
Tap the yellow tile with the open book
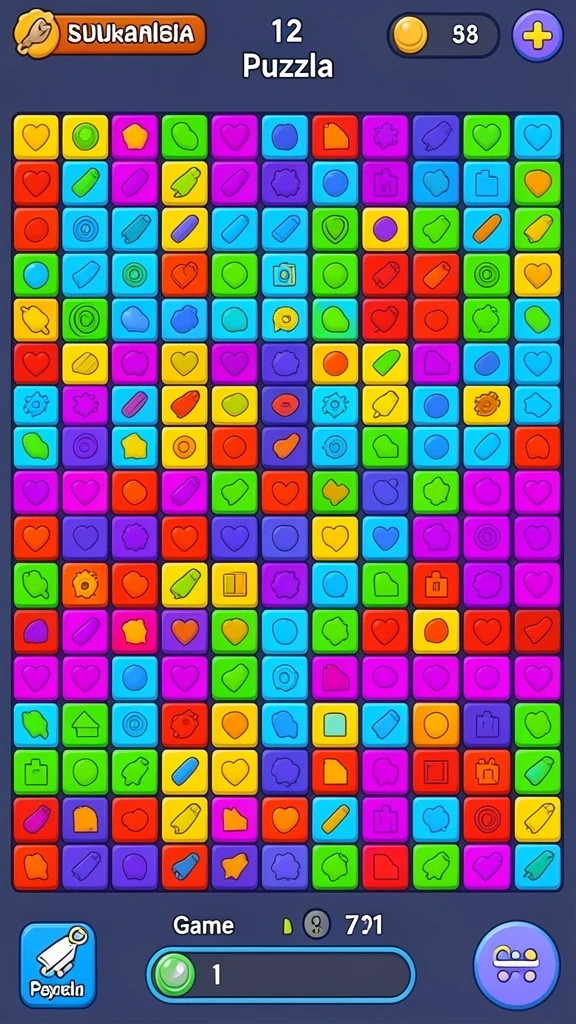235,585
